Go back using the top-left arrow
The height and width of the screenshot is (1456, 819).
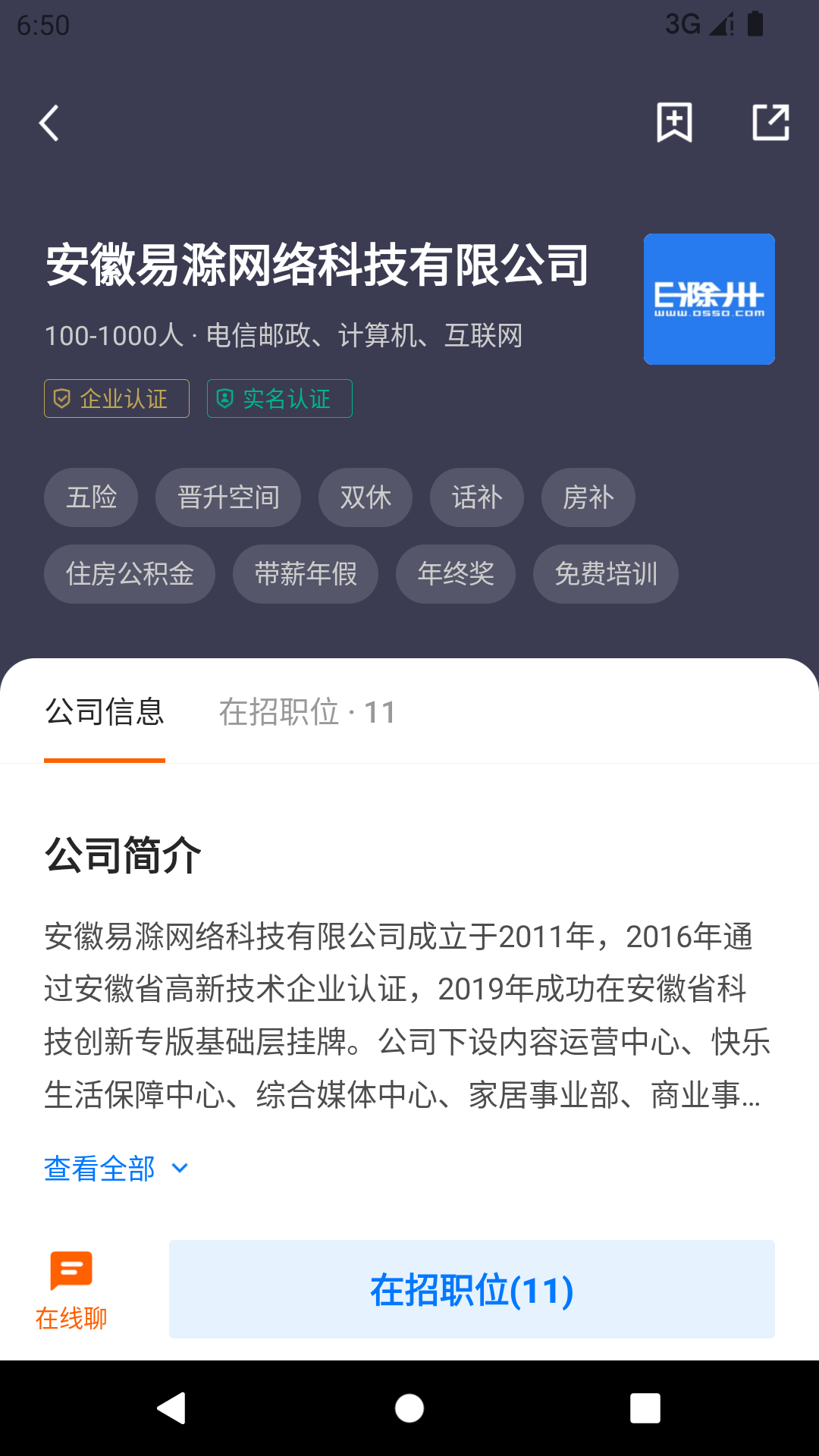coord(49,123)
